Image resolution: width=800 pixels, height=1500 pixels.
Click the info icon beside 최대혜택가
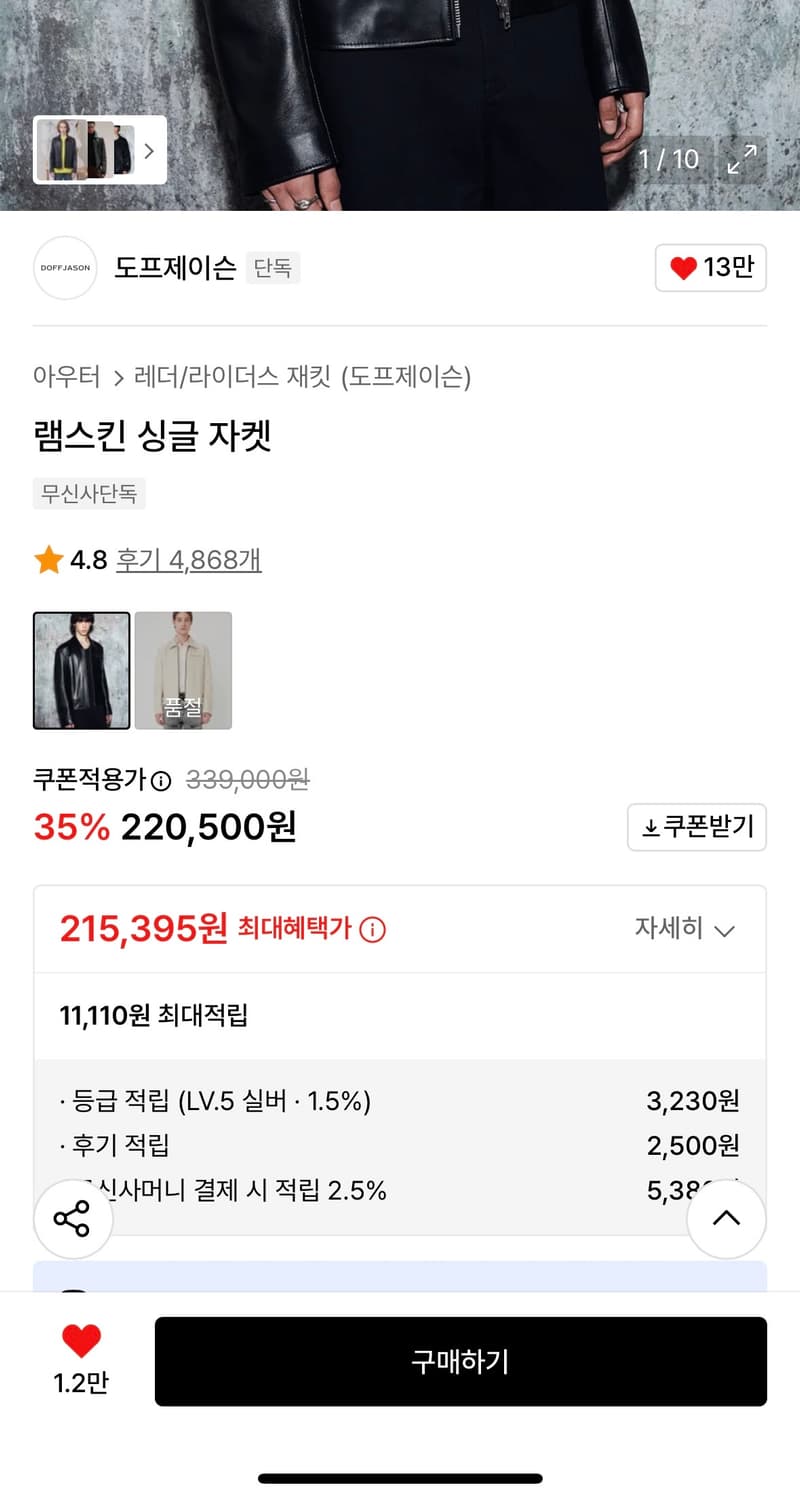(x=371, y=930)
